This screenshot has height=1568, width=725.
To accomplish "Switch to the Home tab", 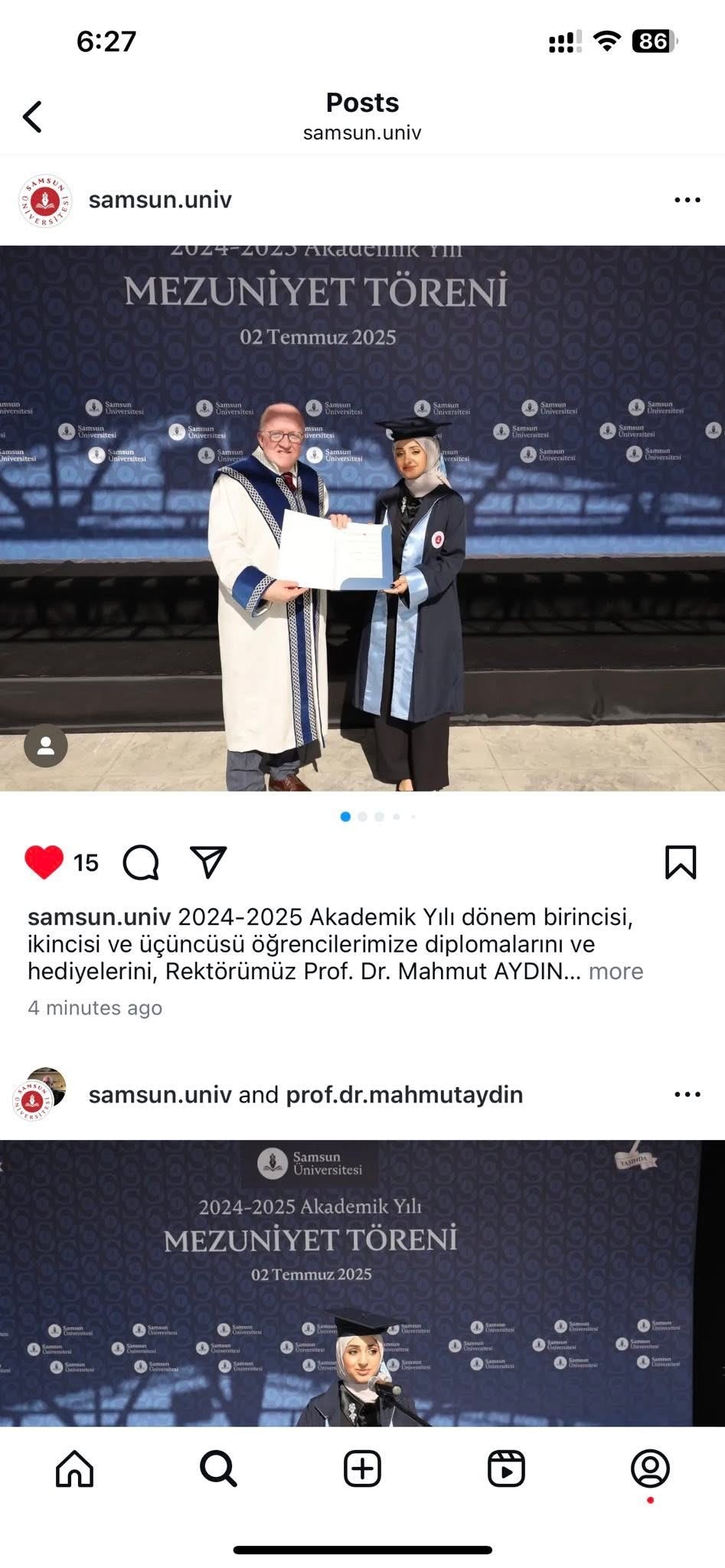I will (74, 1468).
